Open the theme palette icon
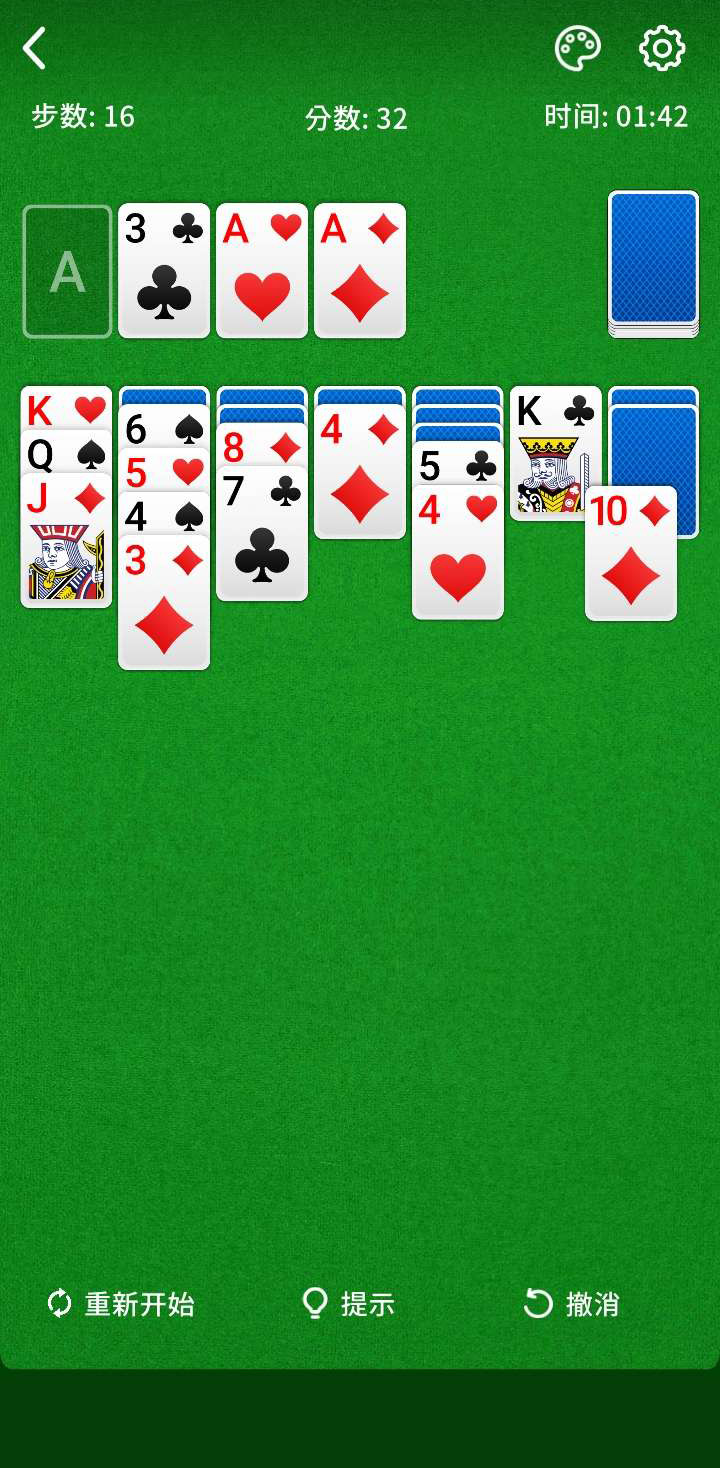720x1468 pixels. point(578,48)
